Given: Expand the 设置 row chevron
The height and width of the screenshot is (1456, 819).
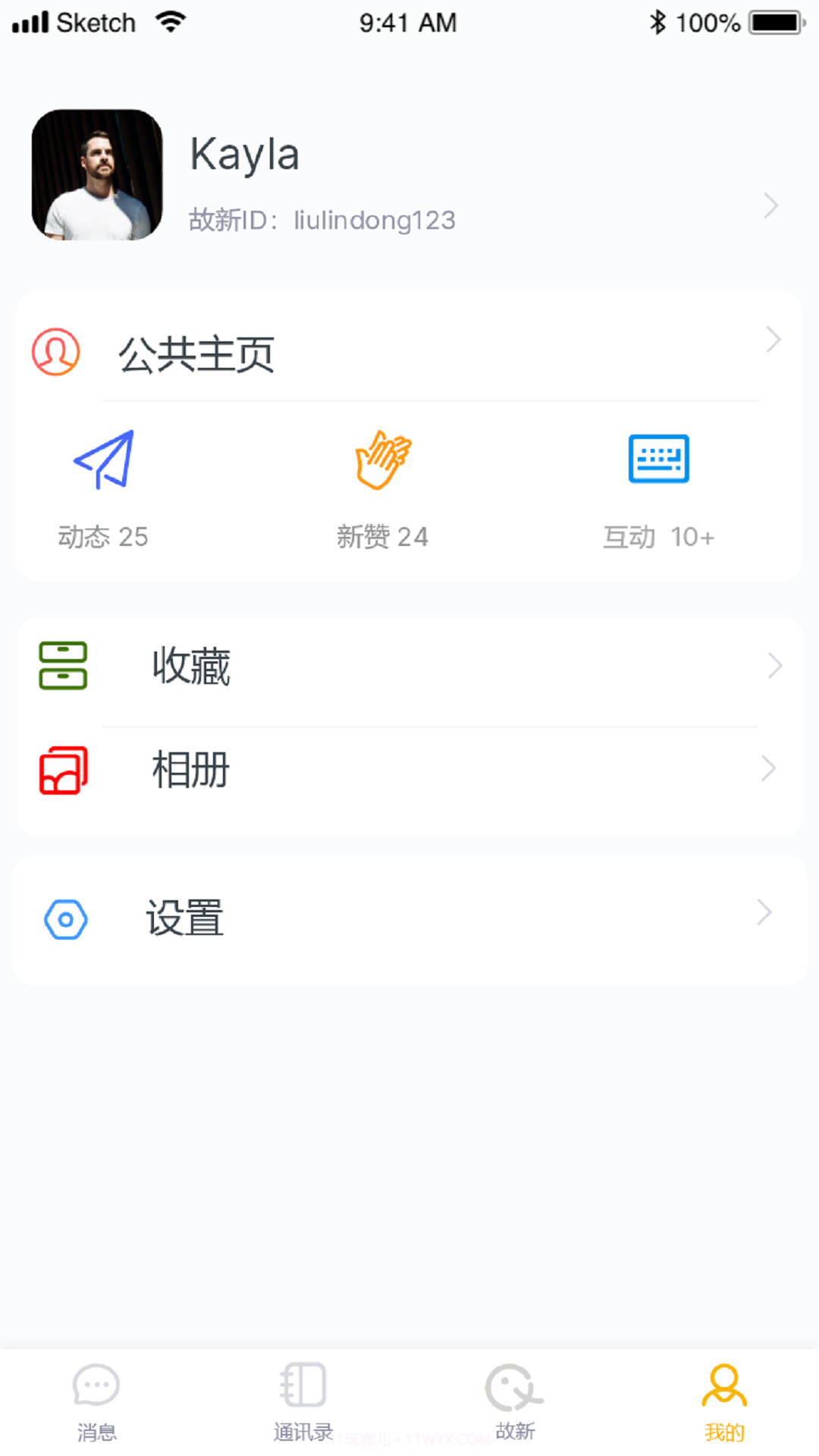Looking at the screenshot, I should pyautogui.click(x=764, y=912).
